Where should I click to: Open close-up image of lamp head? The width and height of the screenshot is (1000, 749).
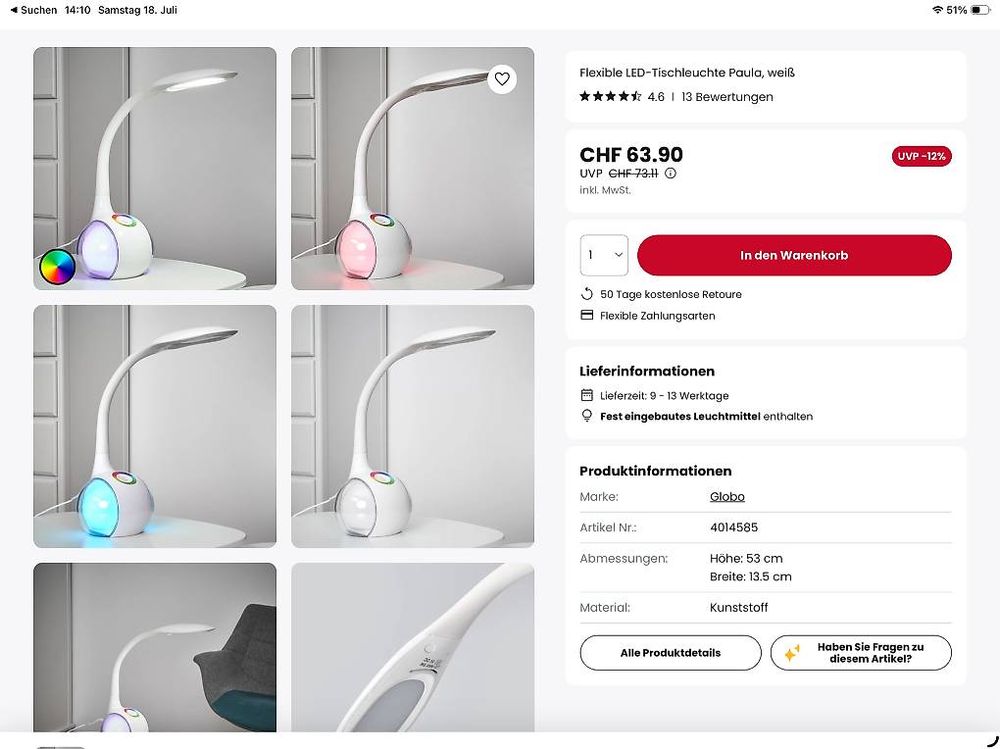pyautogui.click(x=413, y=647)
